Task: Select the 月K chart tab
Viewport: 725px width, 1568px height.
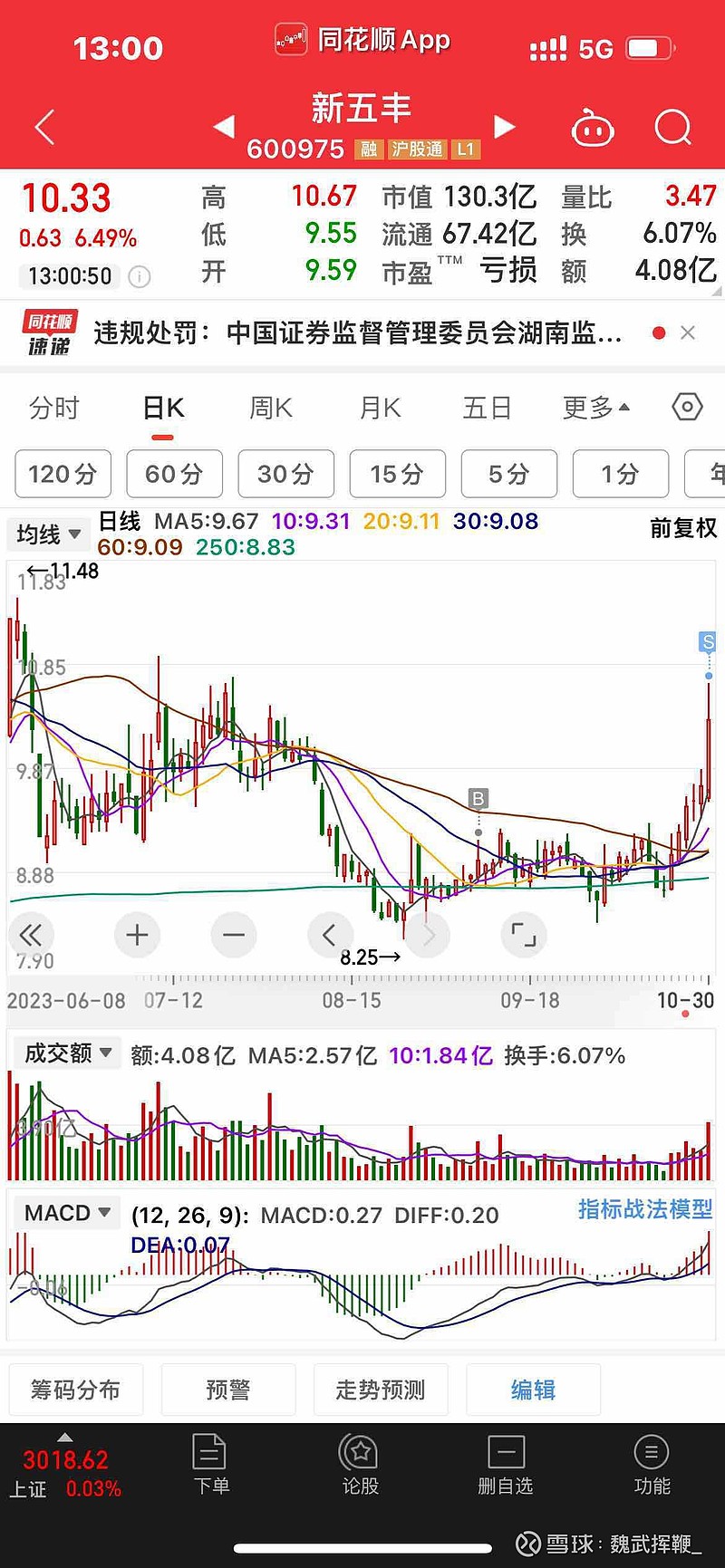Action: click(x=380, y=409)
